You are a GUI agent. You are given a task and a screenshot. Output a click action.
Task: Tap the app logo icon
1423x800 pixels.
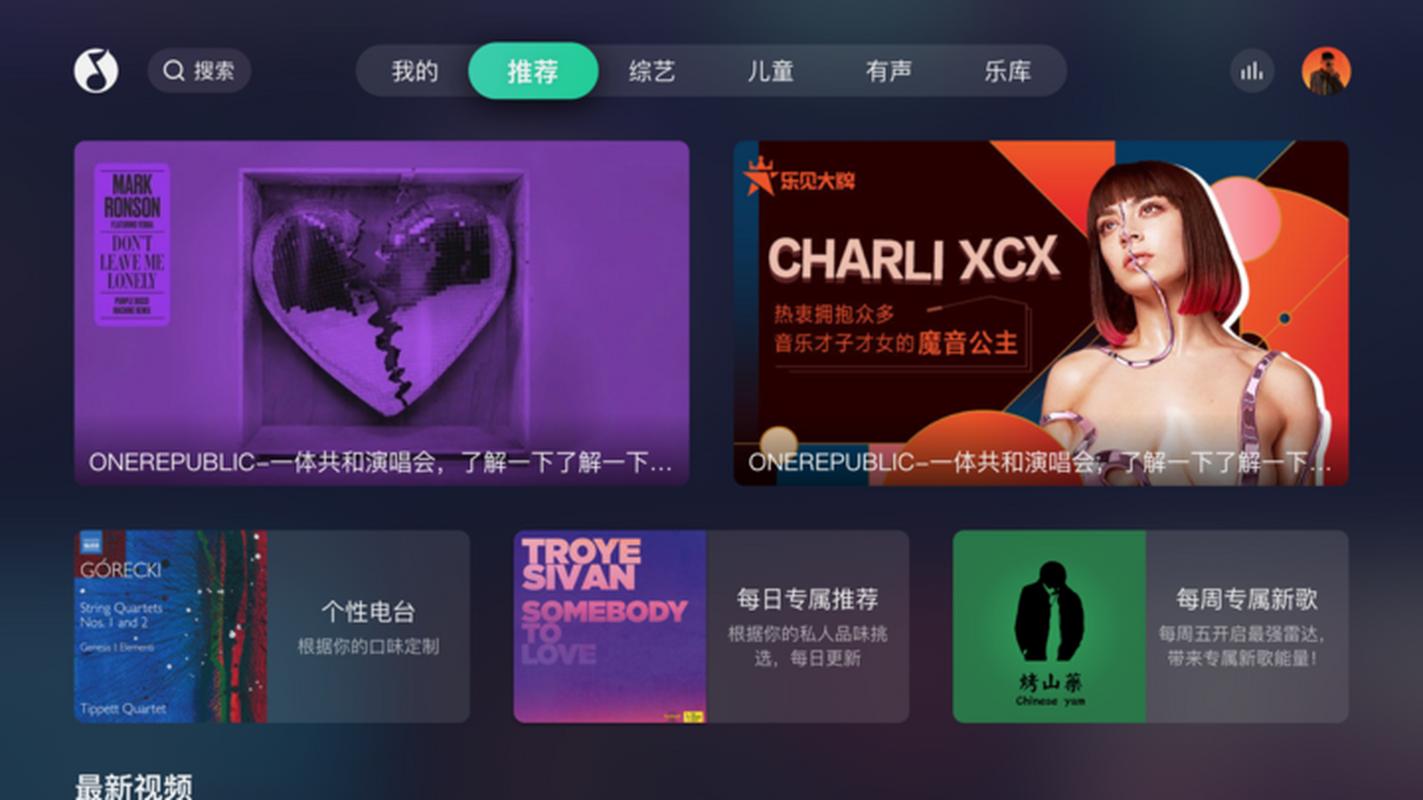click(x=96, y=71)
